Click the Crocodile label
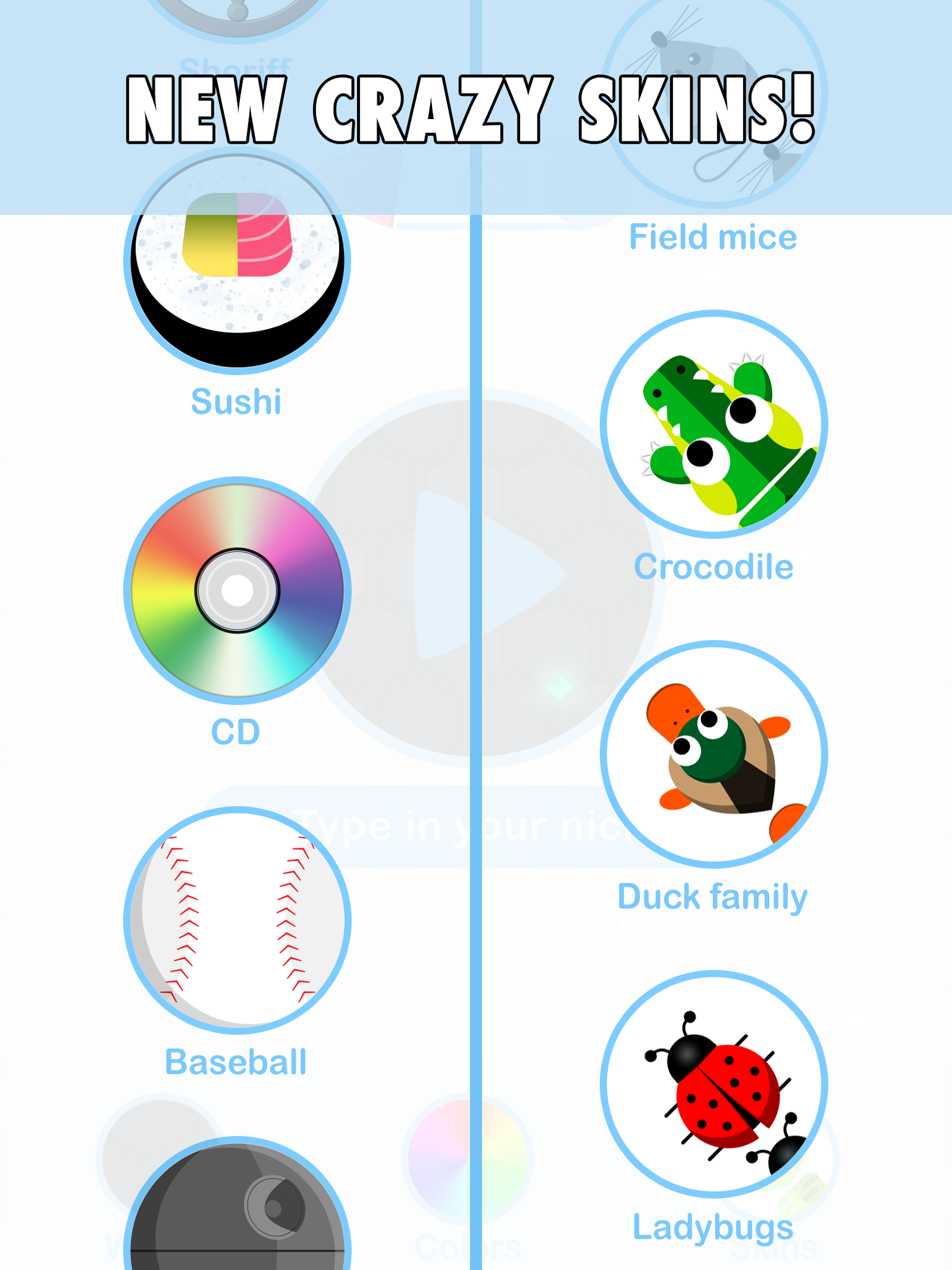The height and width of the screenshot is (1270, 952). tap(713, 566)
